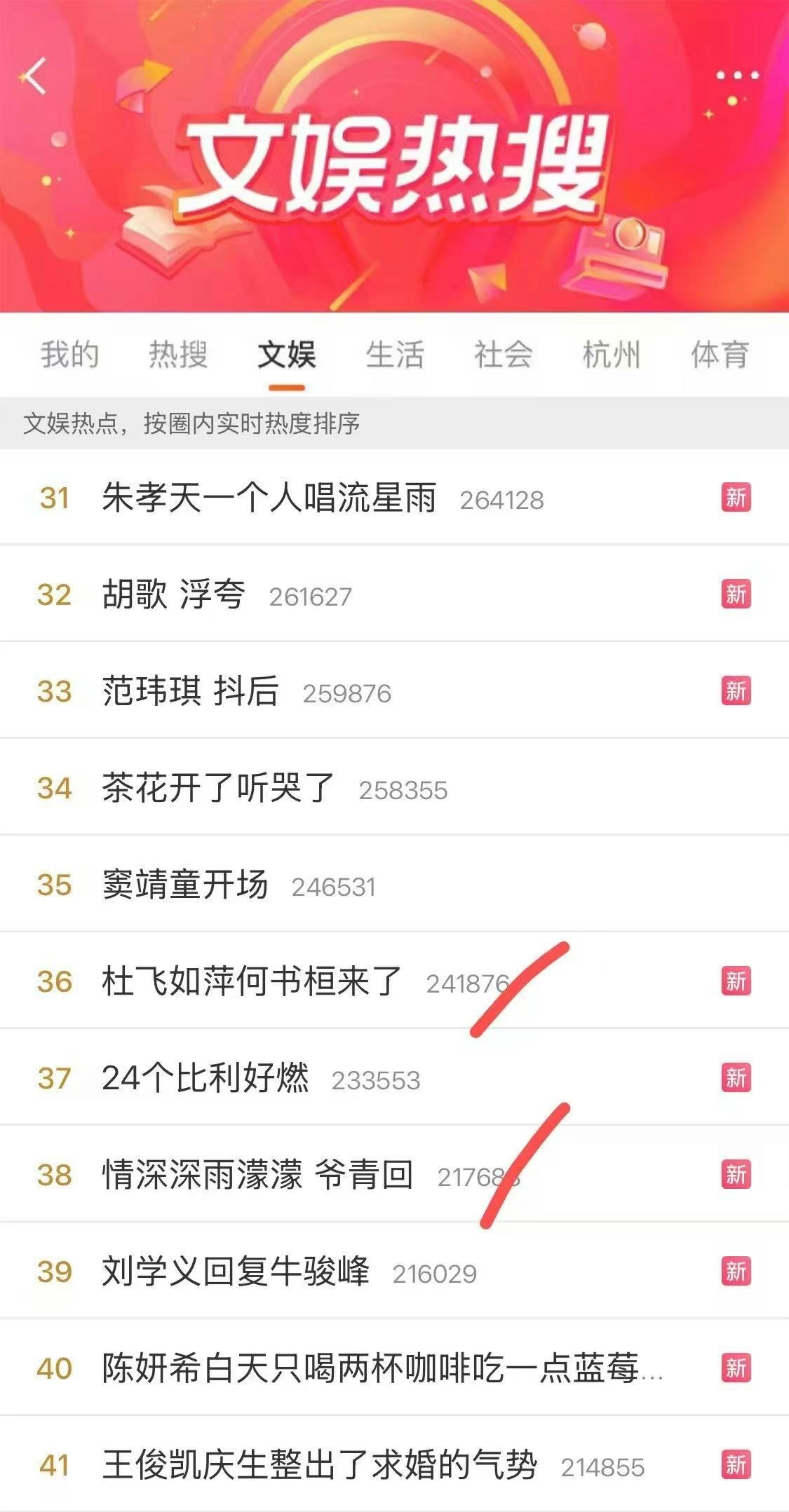Open the 胡歌 浮夸 hot search
This screenshot has width=789, height=1512.
(394, 594)
